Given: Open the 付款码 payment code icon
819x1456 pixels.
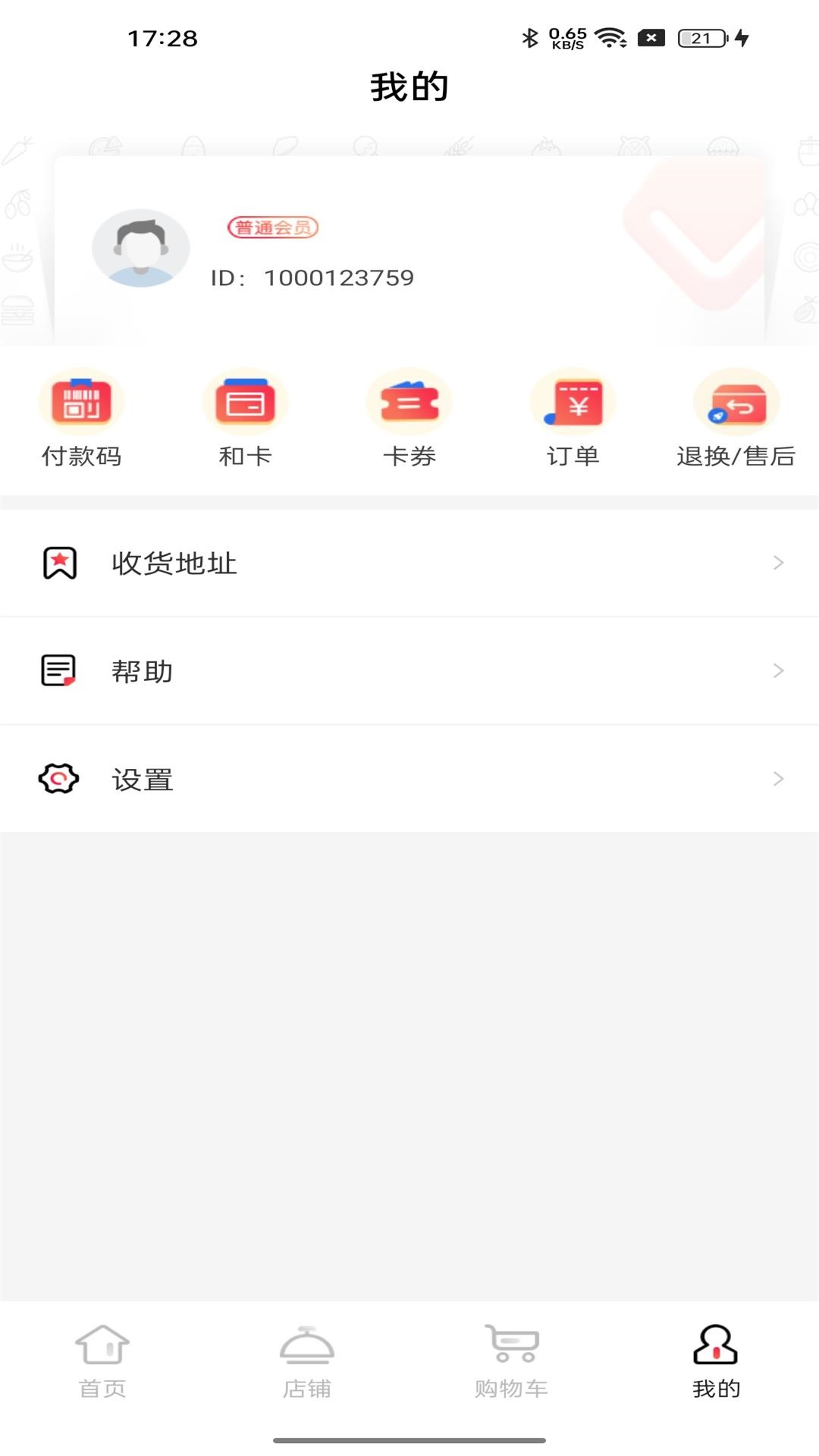Looking at the screenshot, I should pos(82,402).
